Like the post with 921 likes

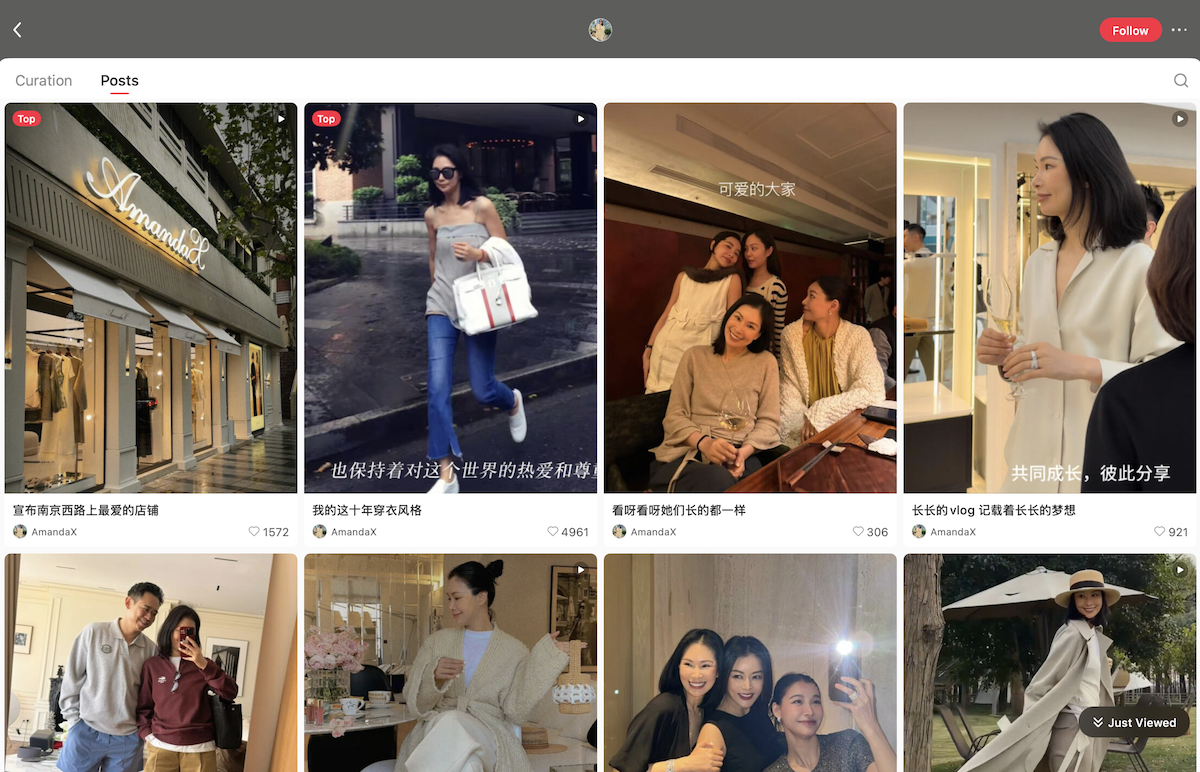point(1159,532)
